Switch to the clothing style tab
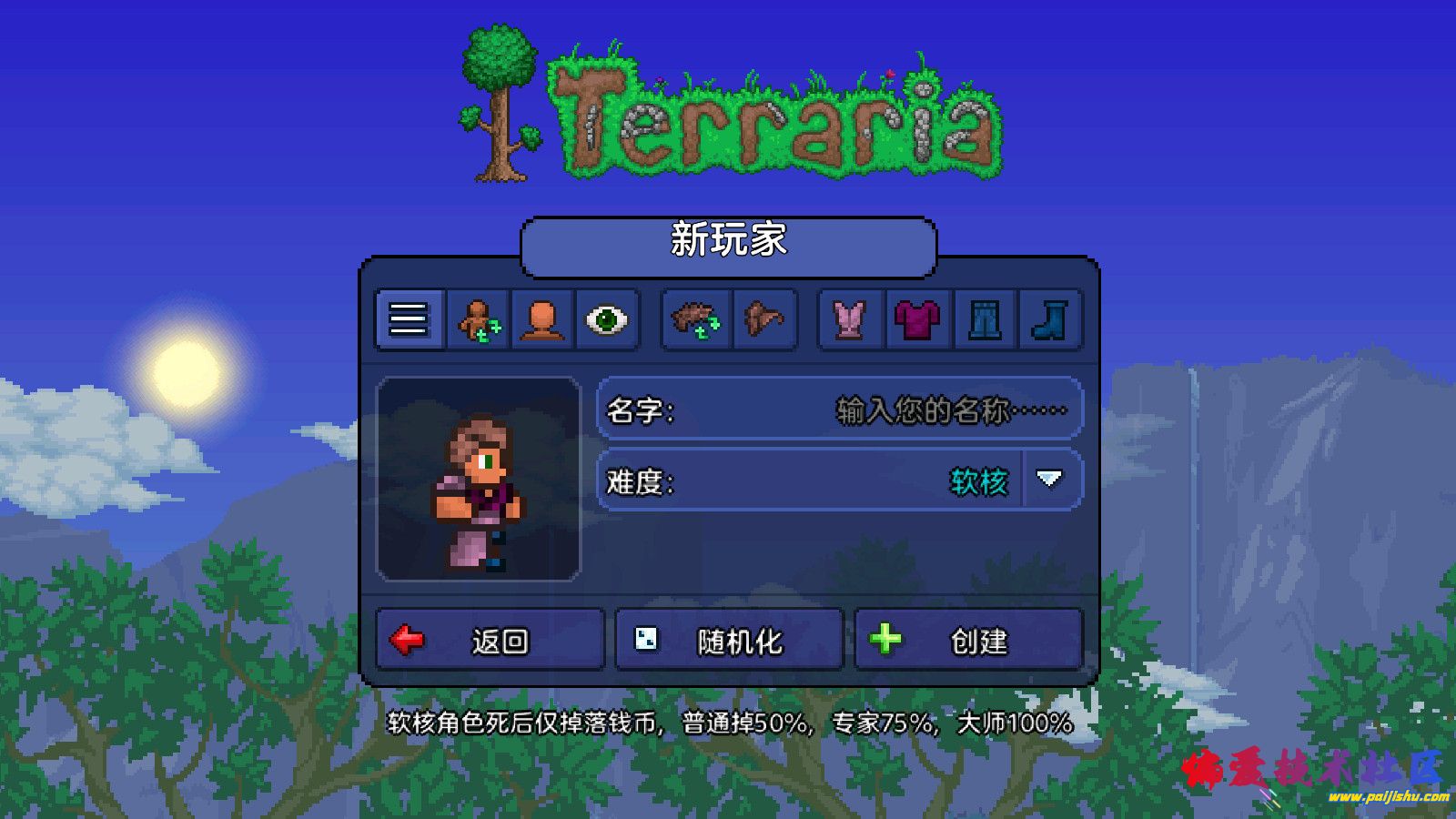1456x819 pixels. 479,319
